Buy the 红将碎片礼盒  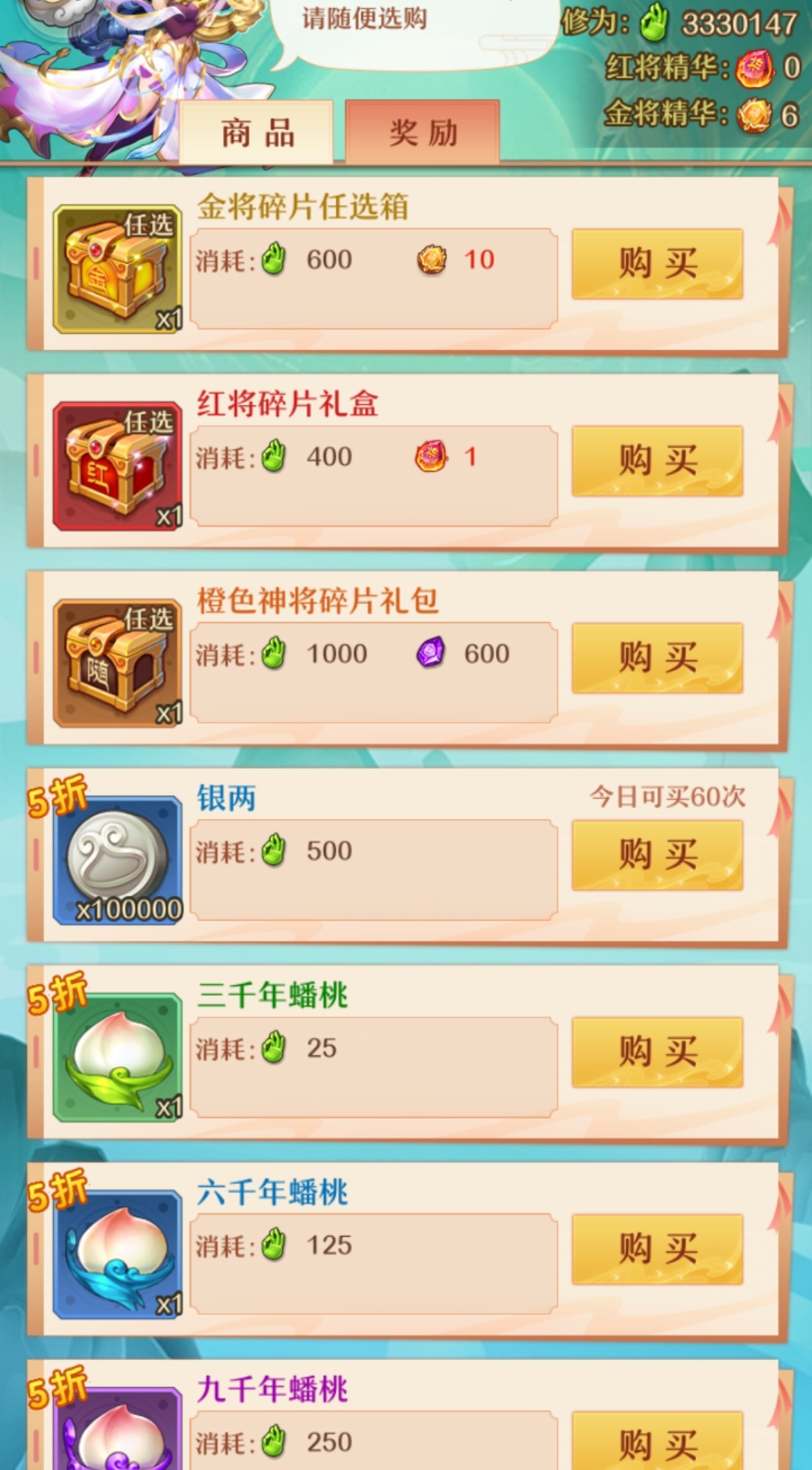click(657, 460)
